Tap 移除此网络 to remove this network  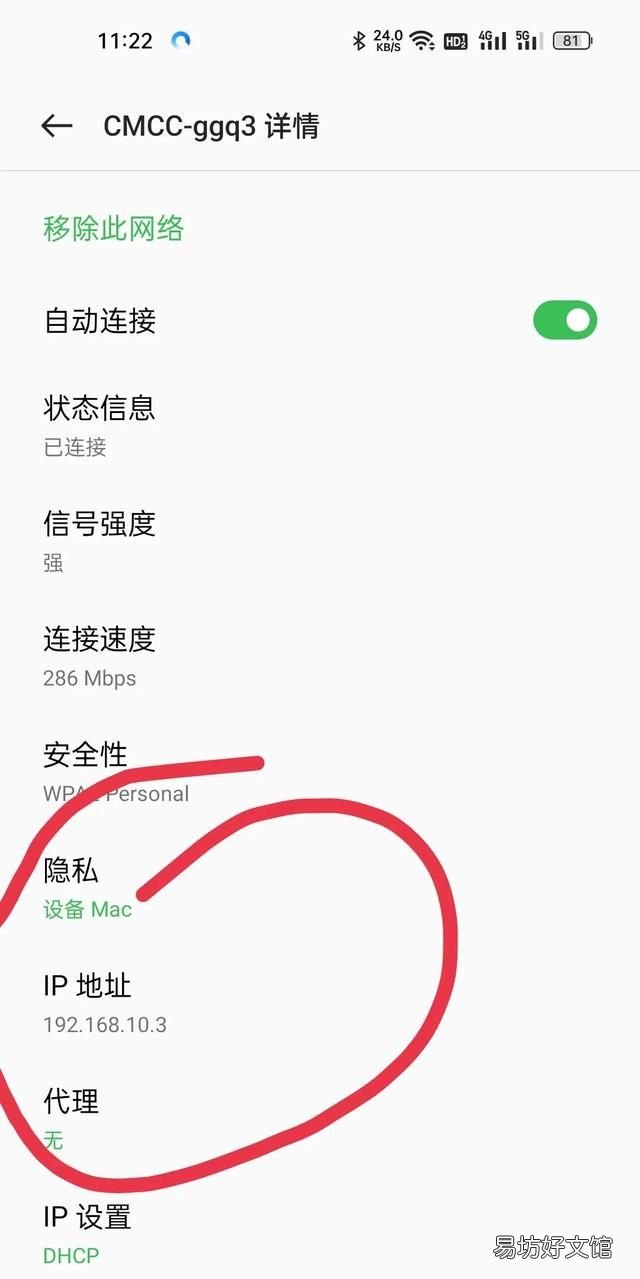113,229
